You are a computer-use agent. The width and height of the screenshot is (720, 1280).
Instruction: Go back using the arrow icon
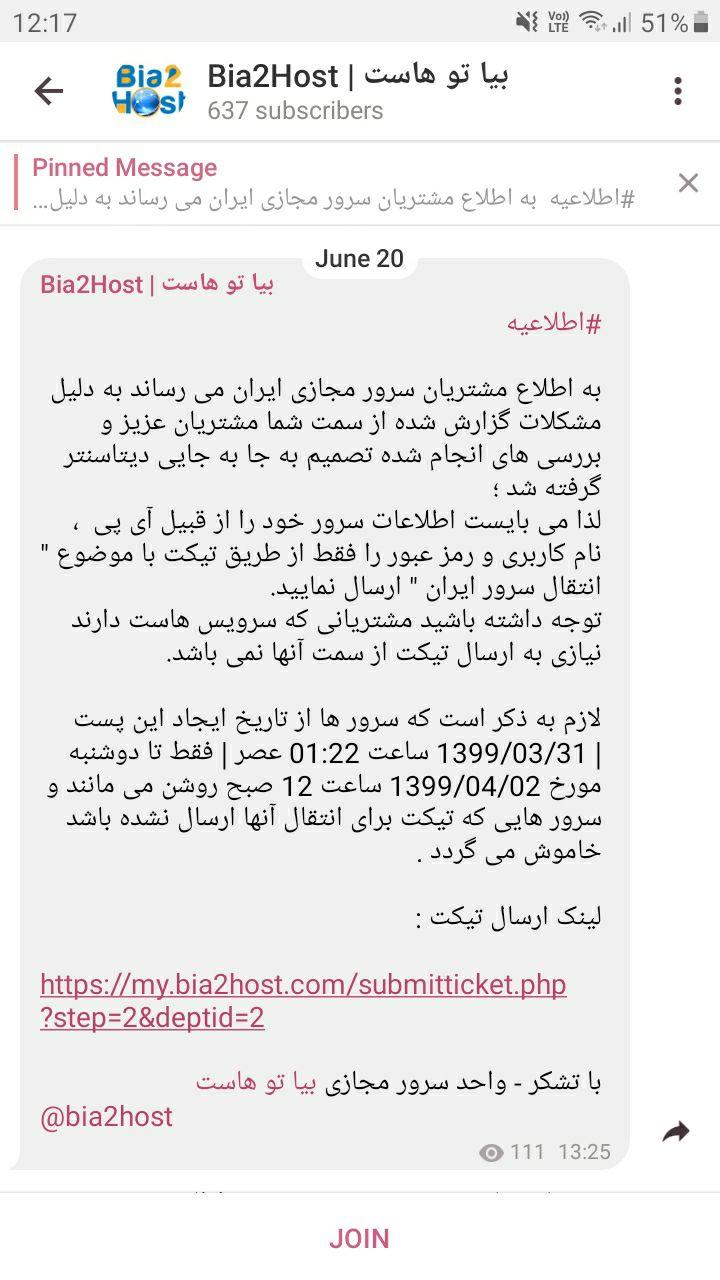click(48, 91)
